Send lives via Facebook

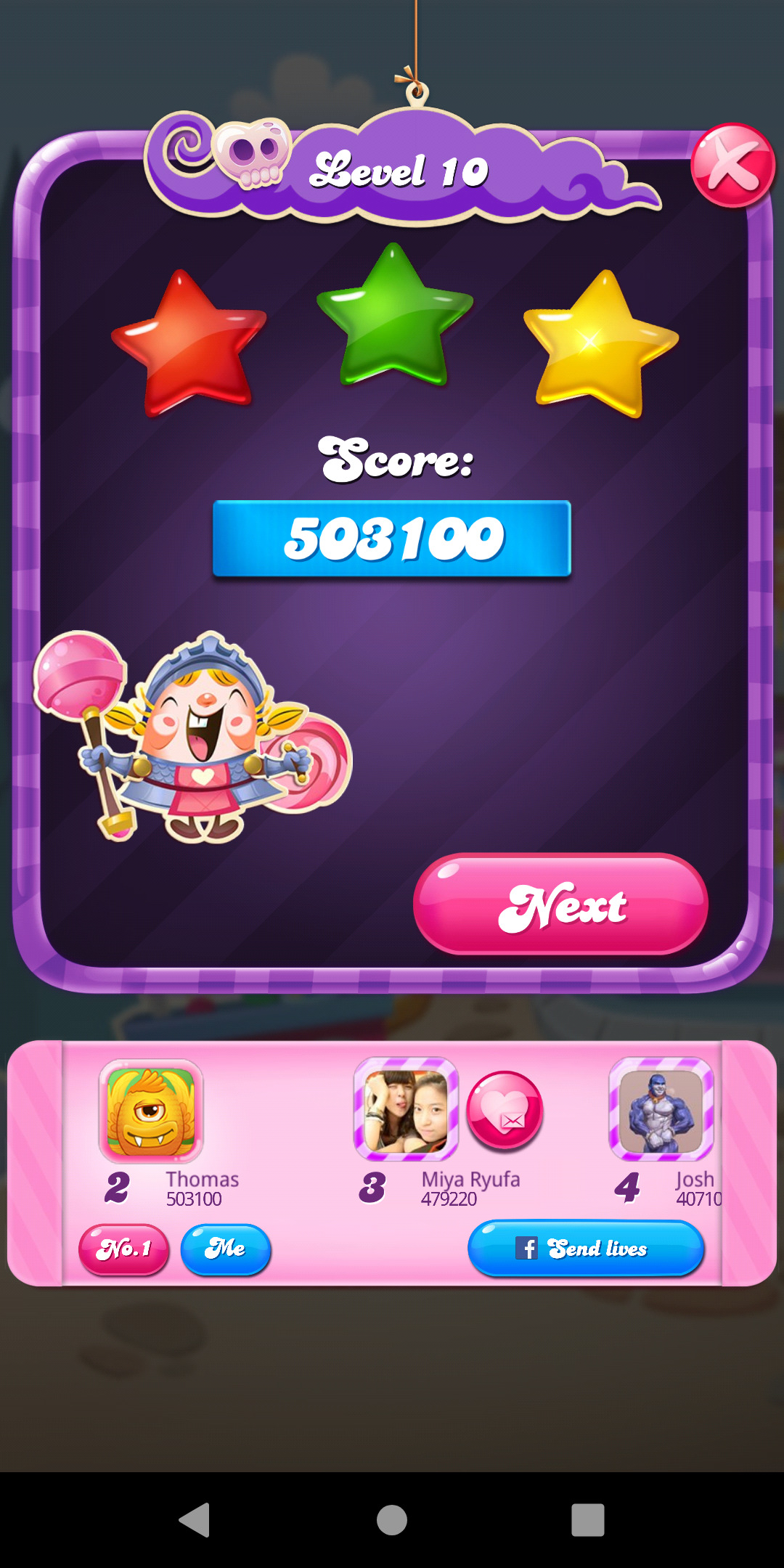[586, 1249]
